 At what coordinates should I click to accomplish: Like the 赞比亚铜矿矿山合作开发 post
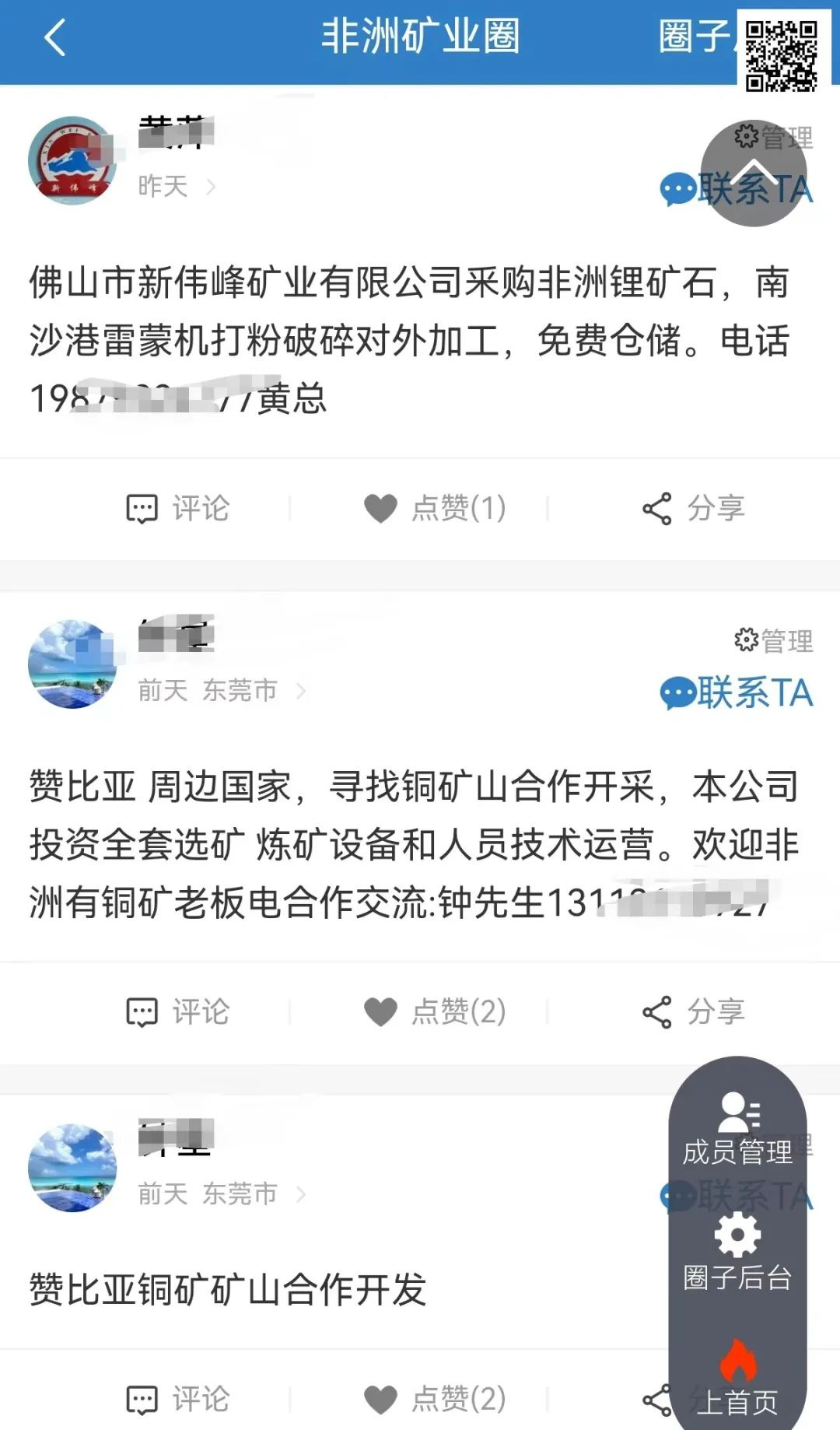tap(436, 1399)
